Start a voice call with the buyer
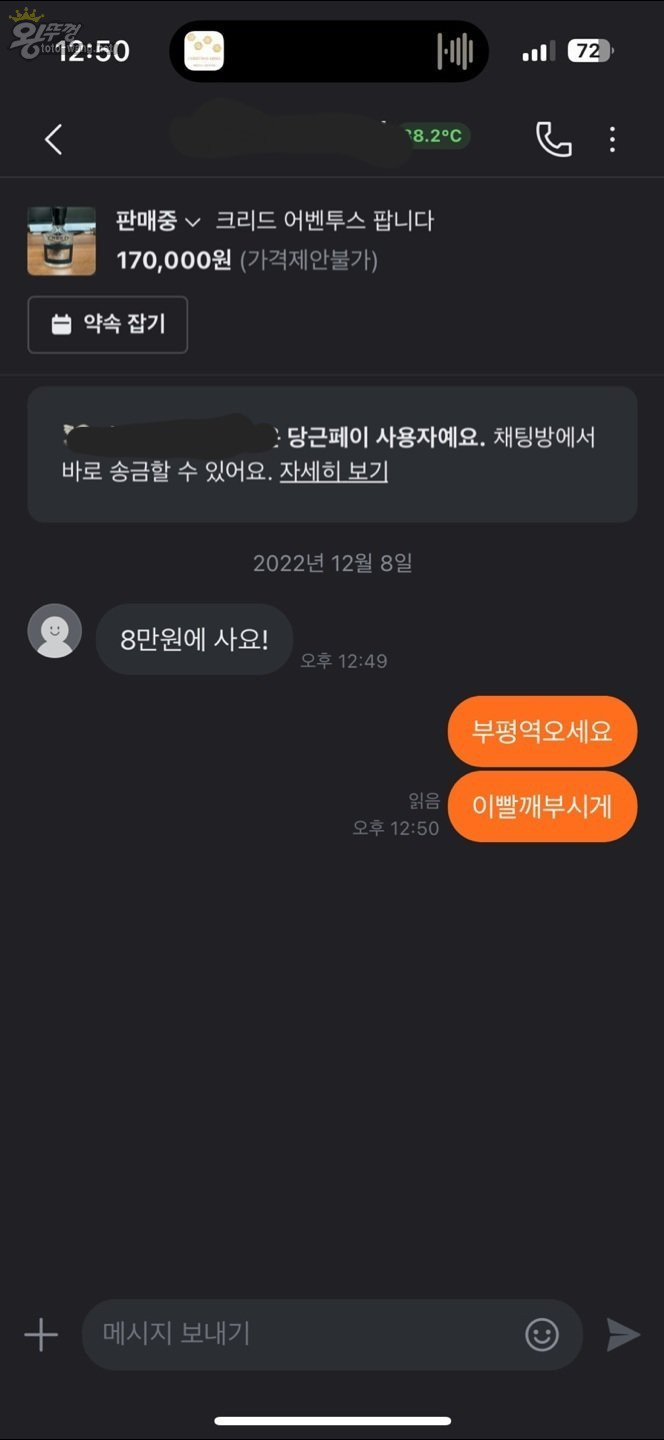 click(553, 139)
